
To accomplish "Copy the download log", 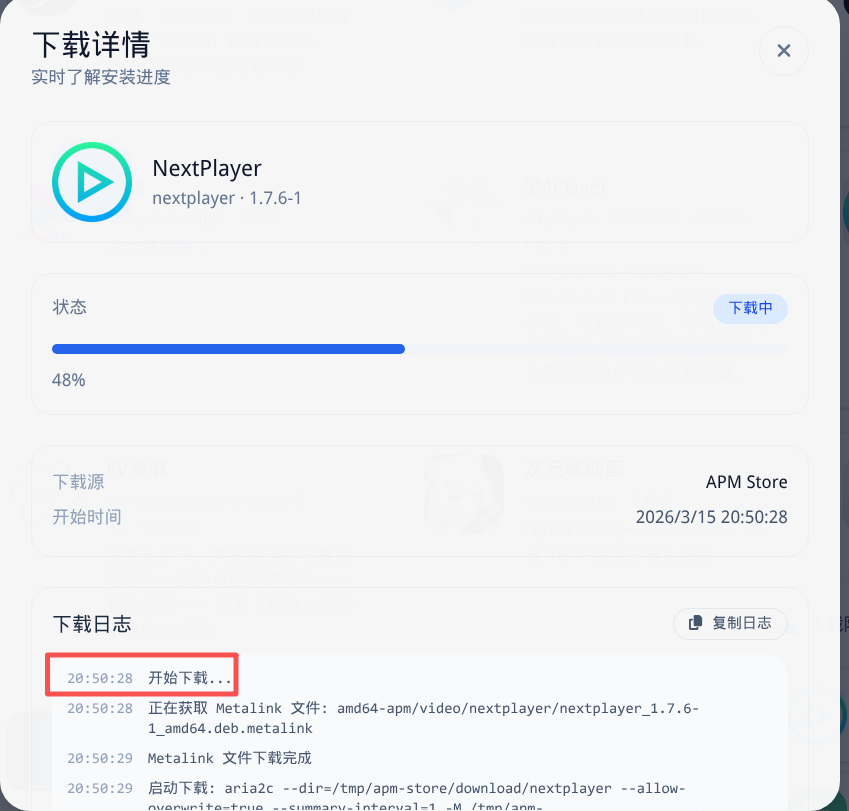I will (730, 623).
